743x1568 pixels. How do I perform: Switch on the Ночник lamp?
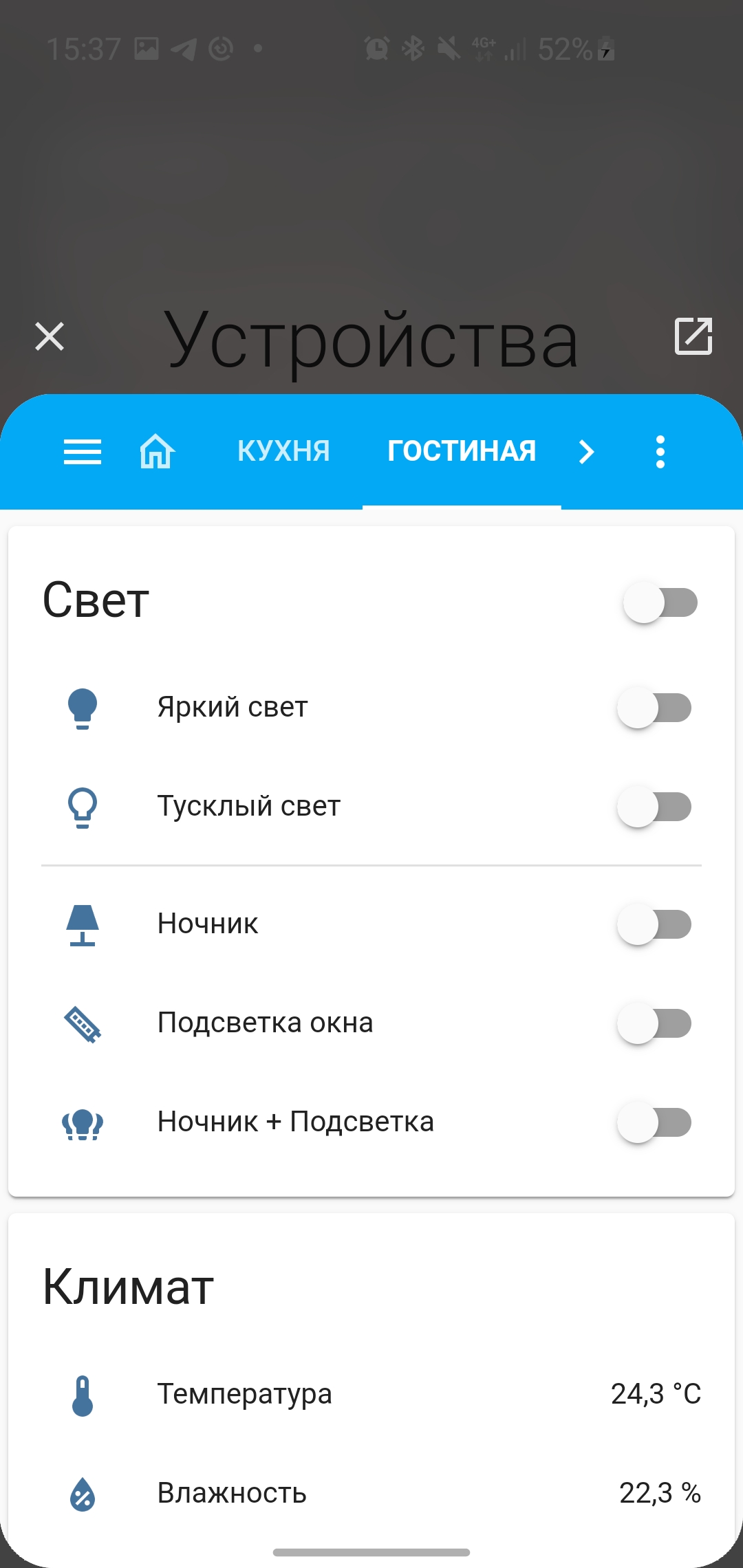654,924
